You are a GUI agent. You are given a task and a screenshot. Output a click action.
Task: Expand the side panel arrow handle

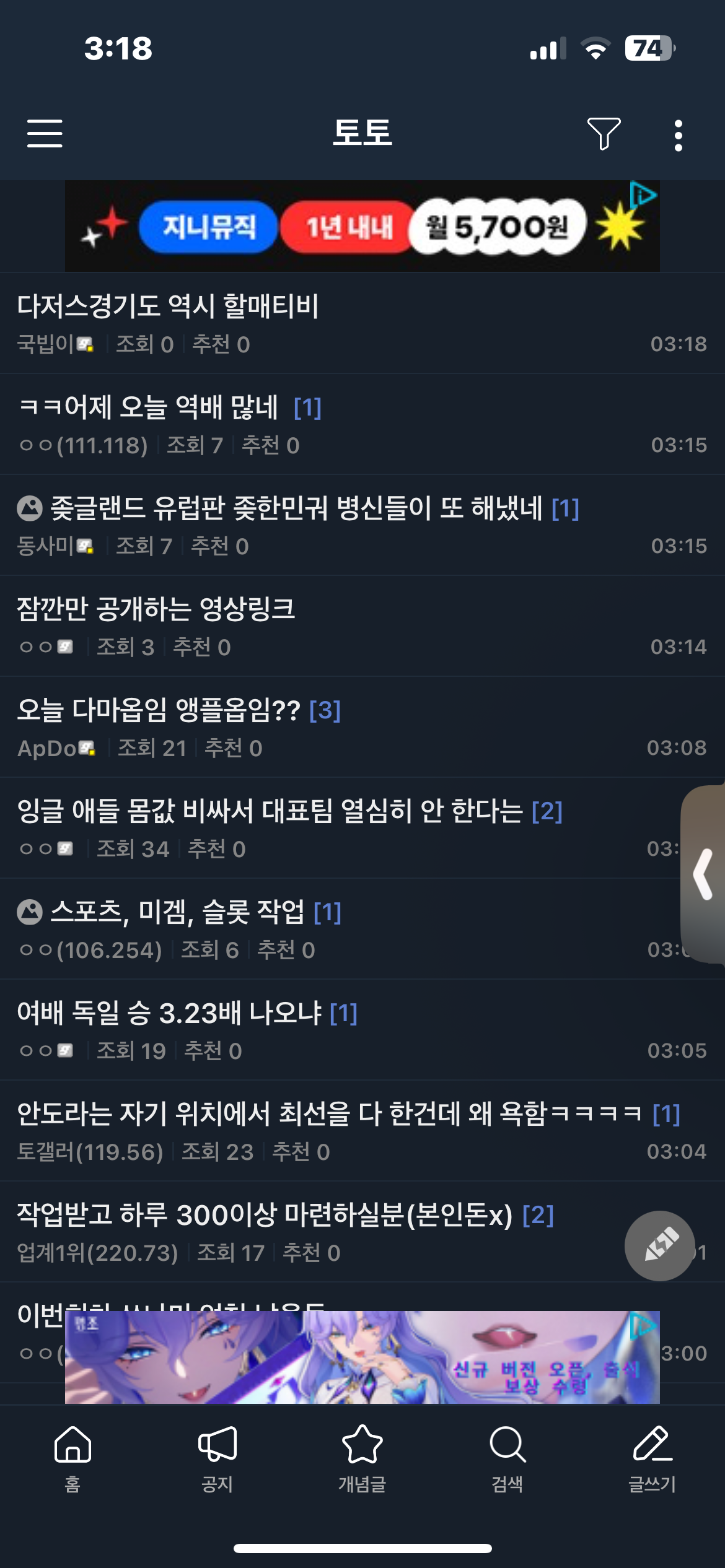click(x=704, y=874)
